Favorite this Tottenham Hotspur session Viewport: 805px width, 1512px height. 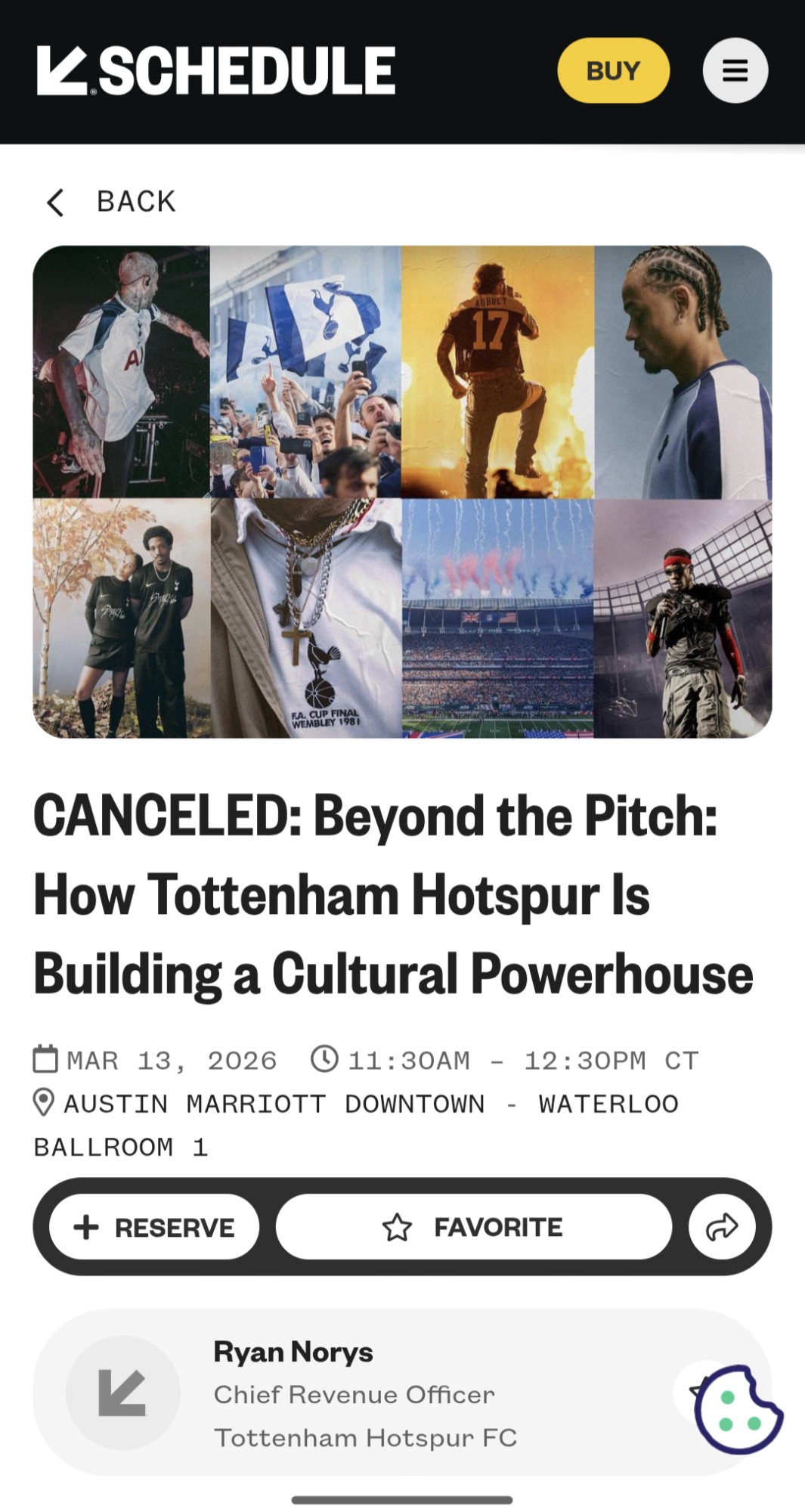473,1226
